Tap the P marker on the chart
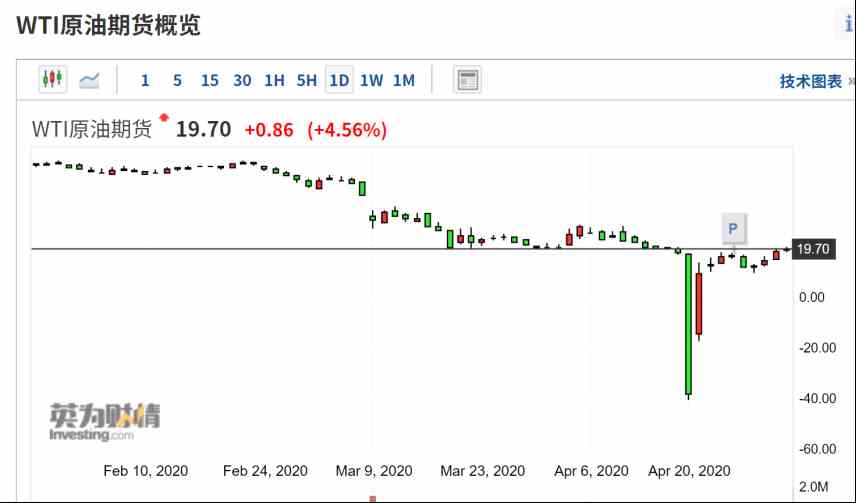This screenshot has width=856, height=503. [733, 228]
